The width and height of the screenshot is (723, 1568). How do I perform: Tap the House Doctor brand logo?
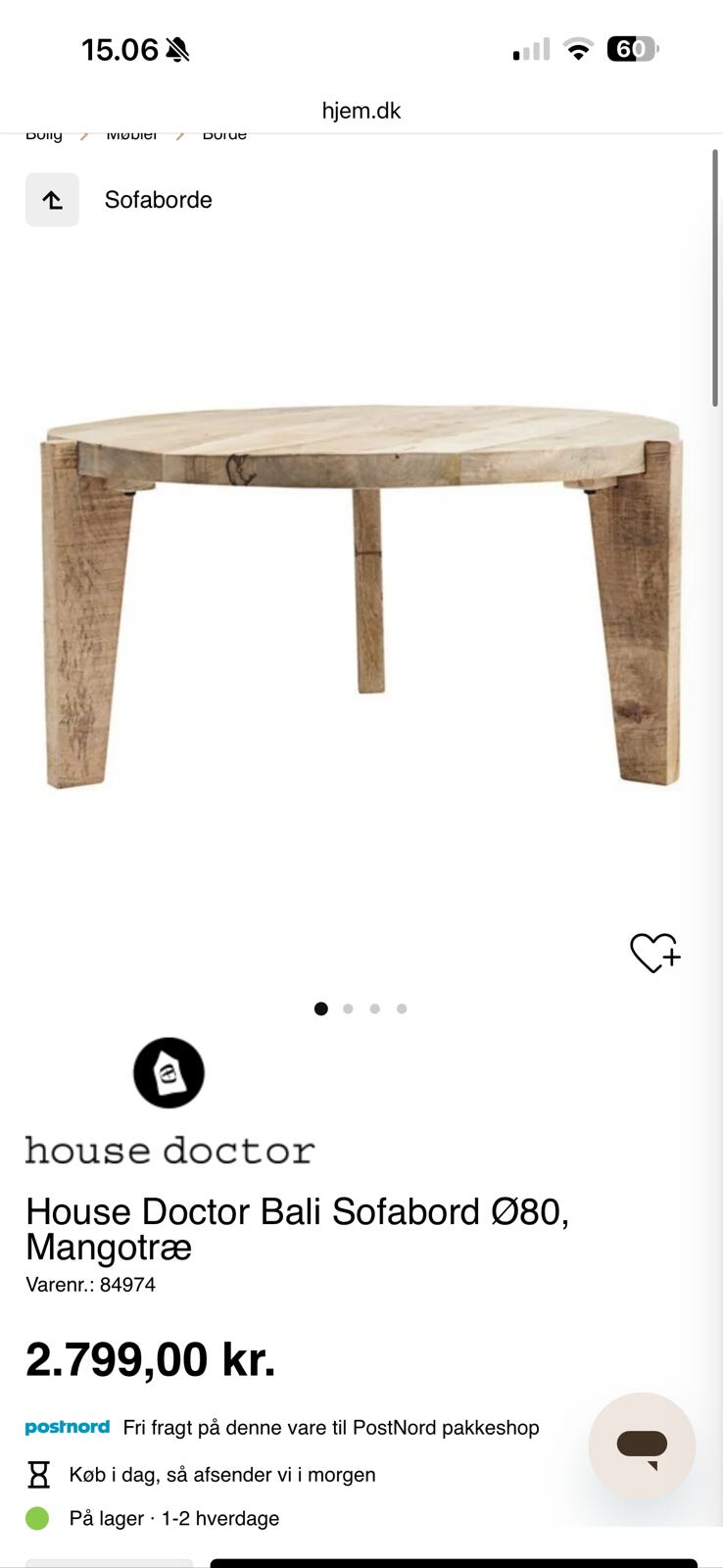169,1104
